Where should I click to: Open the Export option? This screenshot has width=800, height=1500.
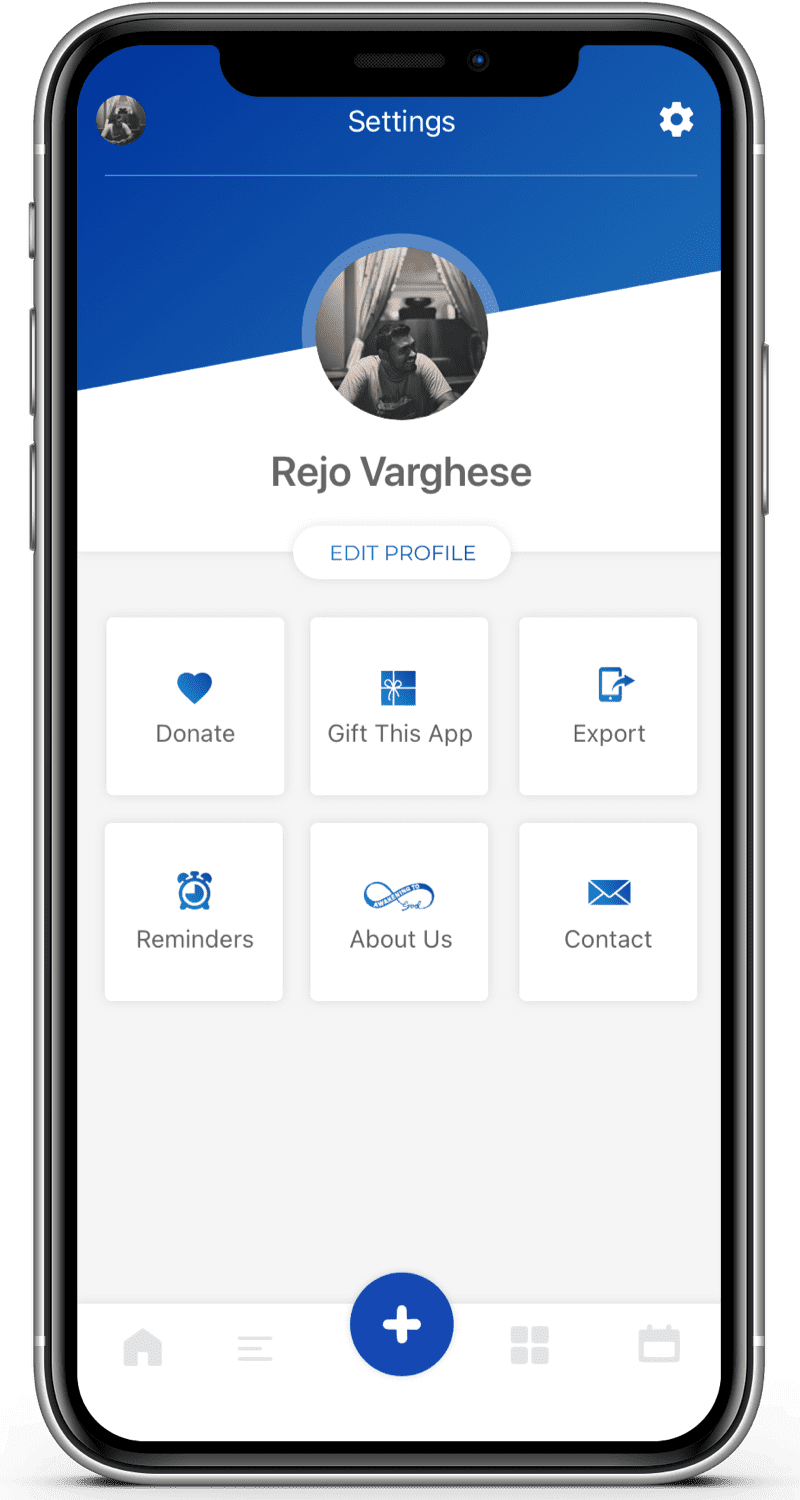[x=608, y=706]
